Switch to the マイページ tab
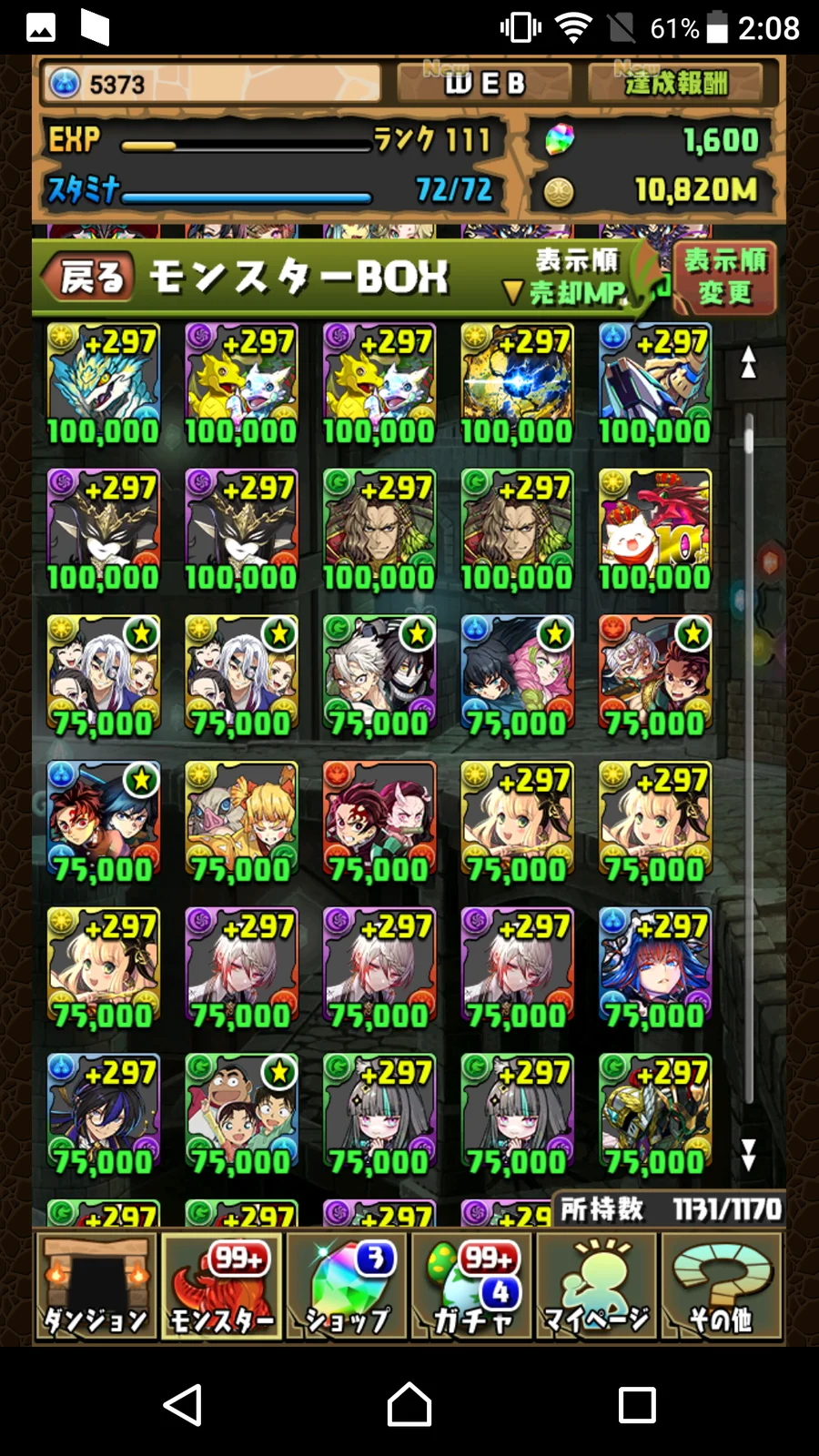 (x=597, y=1287)
